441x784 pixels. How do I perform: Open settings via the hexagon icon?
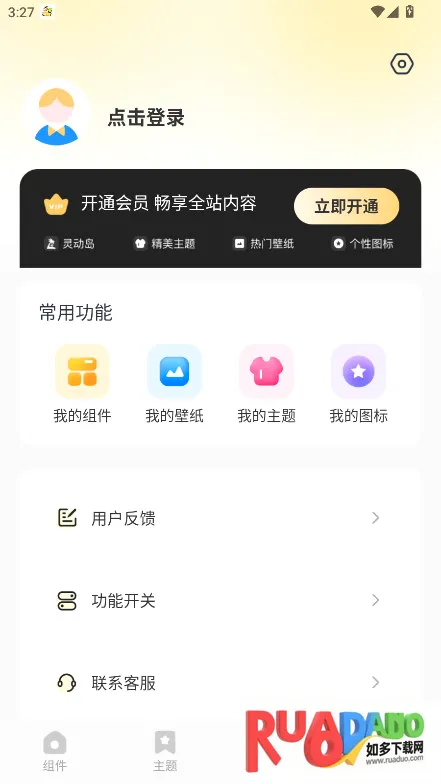click(x=402, y=64)
